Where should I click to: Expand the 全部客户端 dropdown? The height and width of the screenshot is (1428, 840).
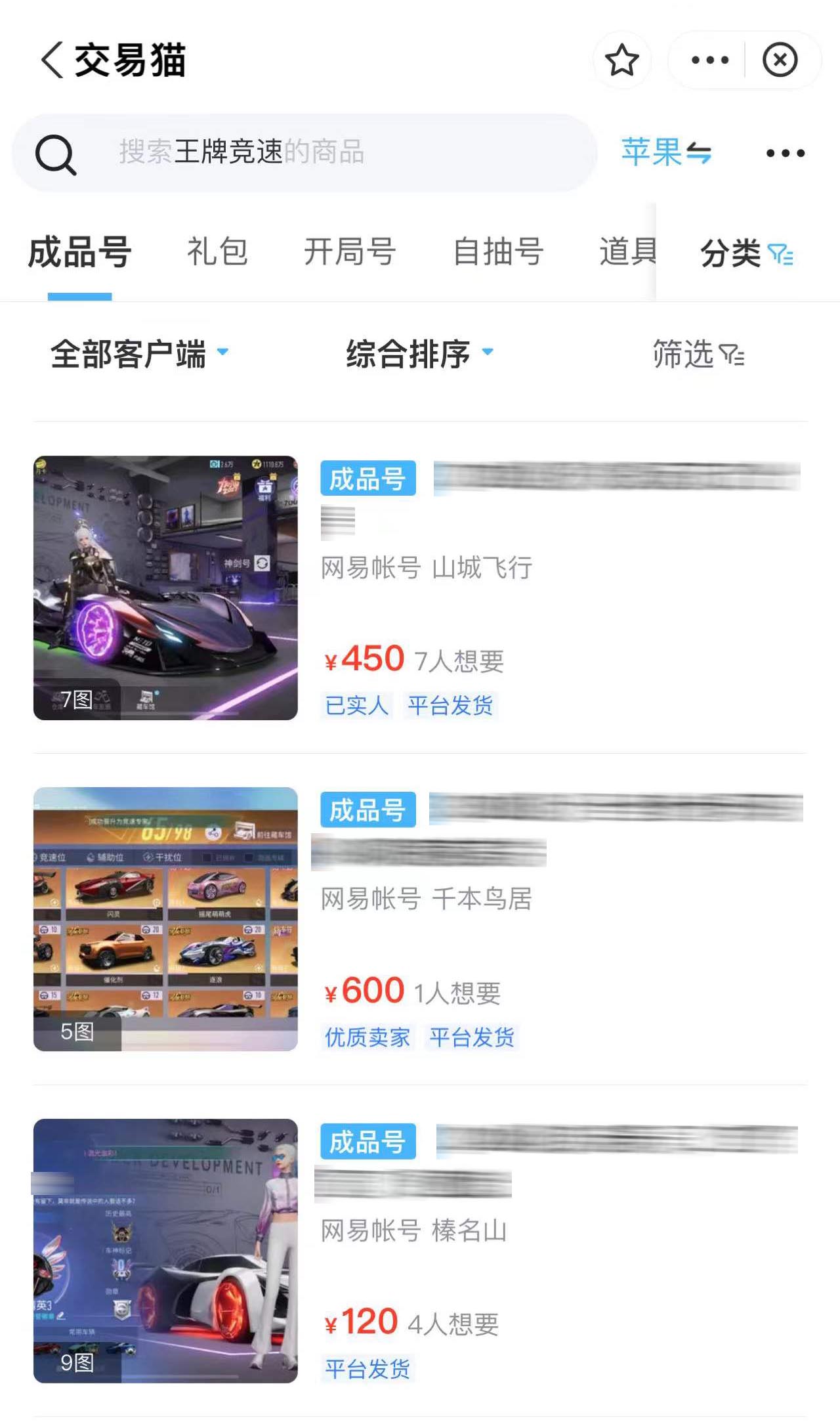pos(139,354)
